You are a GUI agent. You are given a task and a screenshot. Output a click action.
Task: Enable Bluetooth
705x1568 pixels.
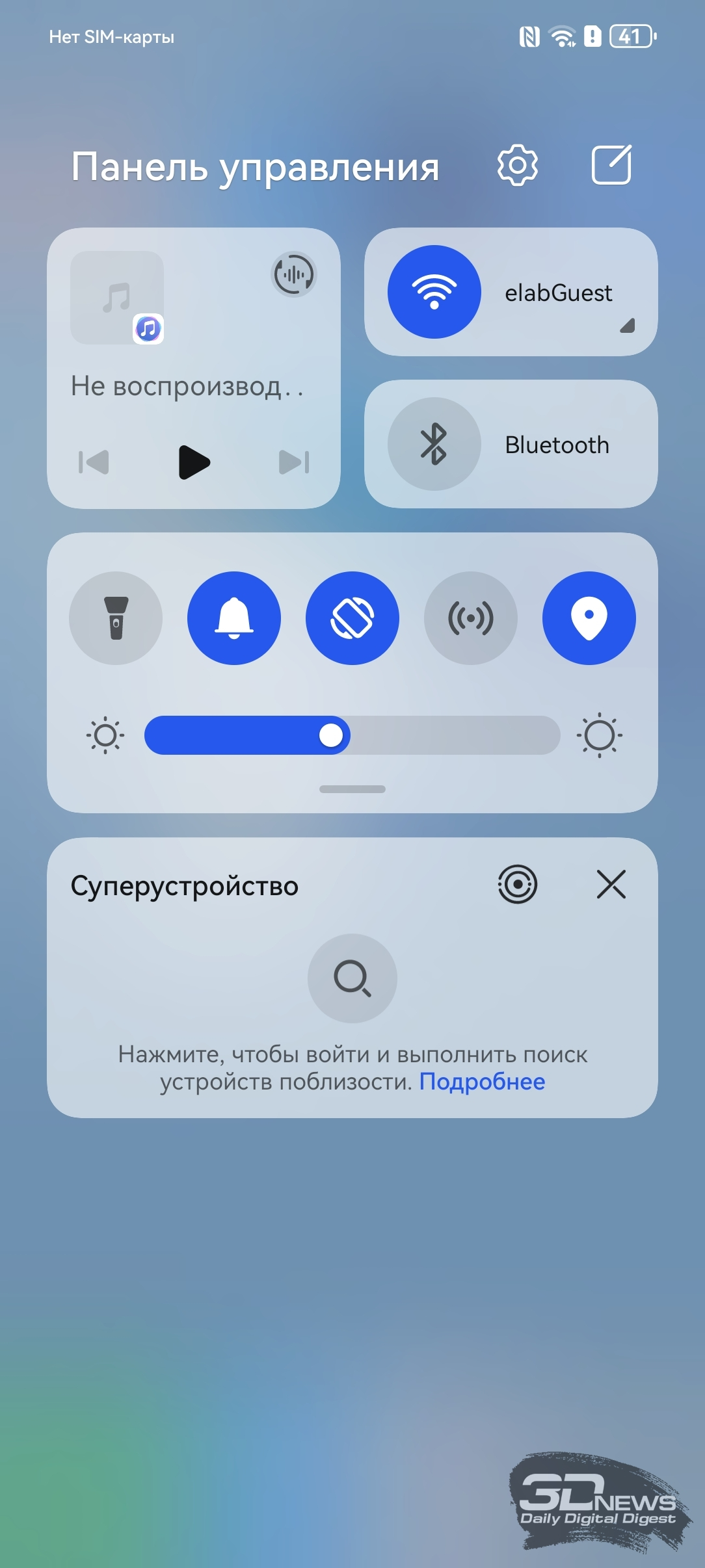click(434, 444)
